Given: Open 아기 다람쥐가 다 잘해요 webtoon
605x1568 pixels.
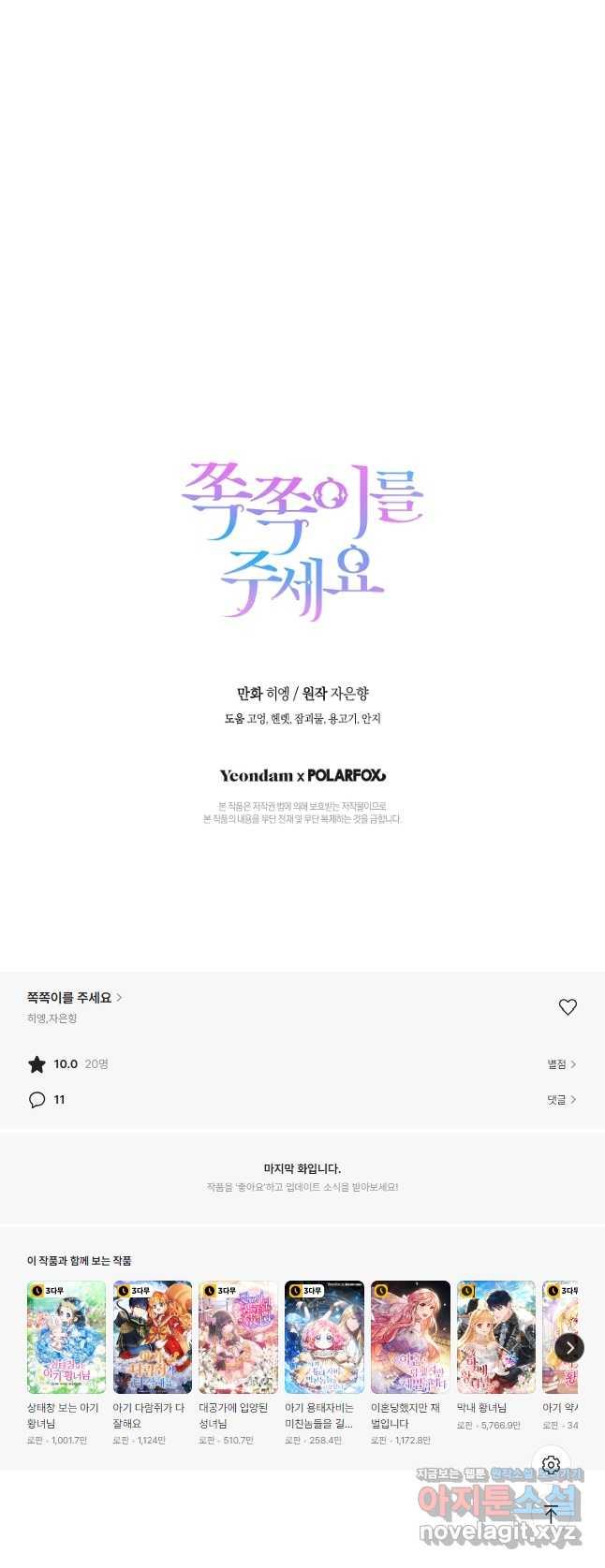Looking at the screenshot, I should click(x=152, y=1338).
